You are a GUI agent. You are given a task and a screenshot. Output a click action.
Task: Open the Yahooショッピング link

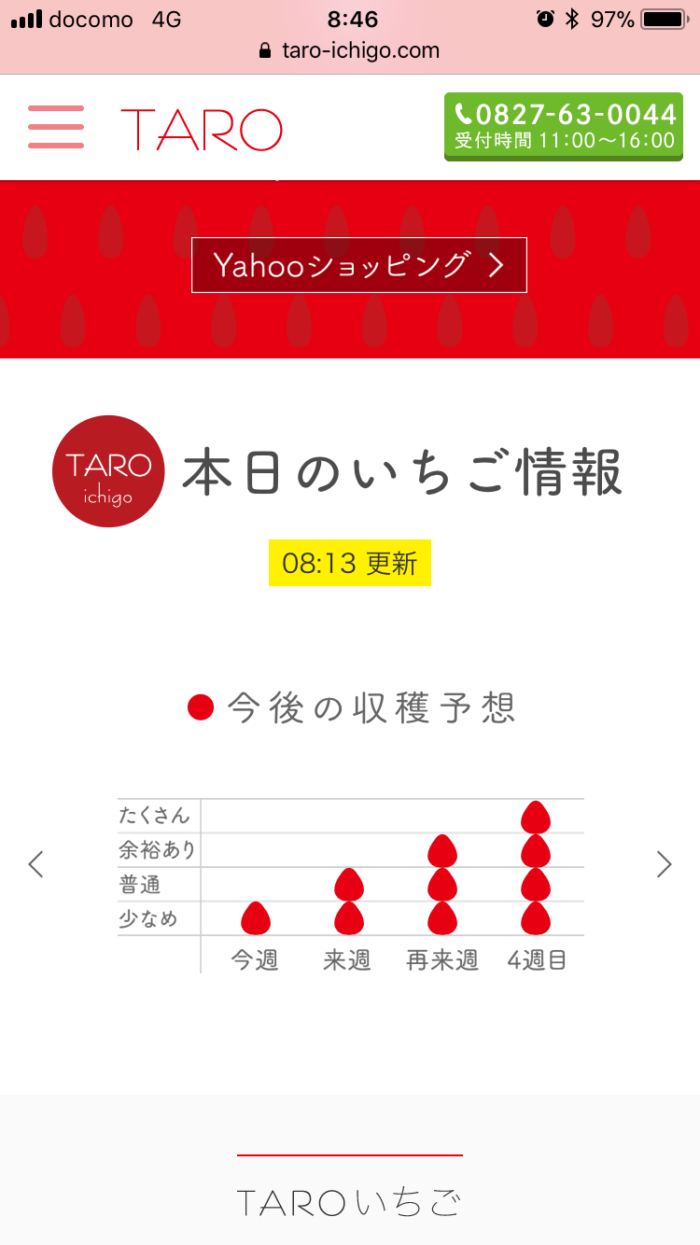pos(359,265)
